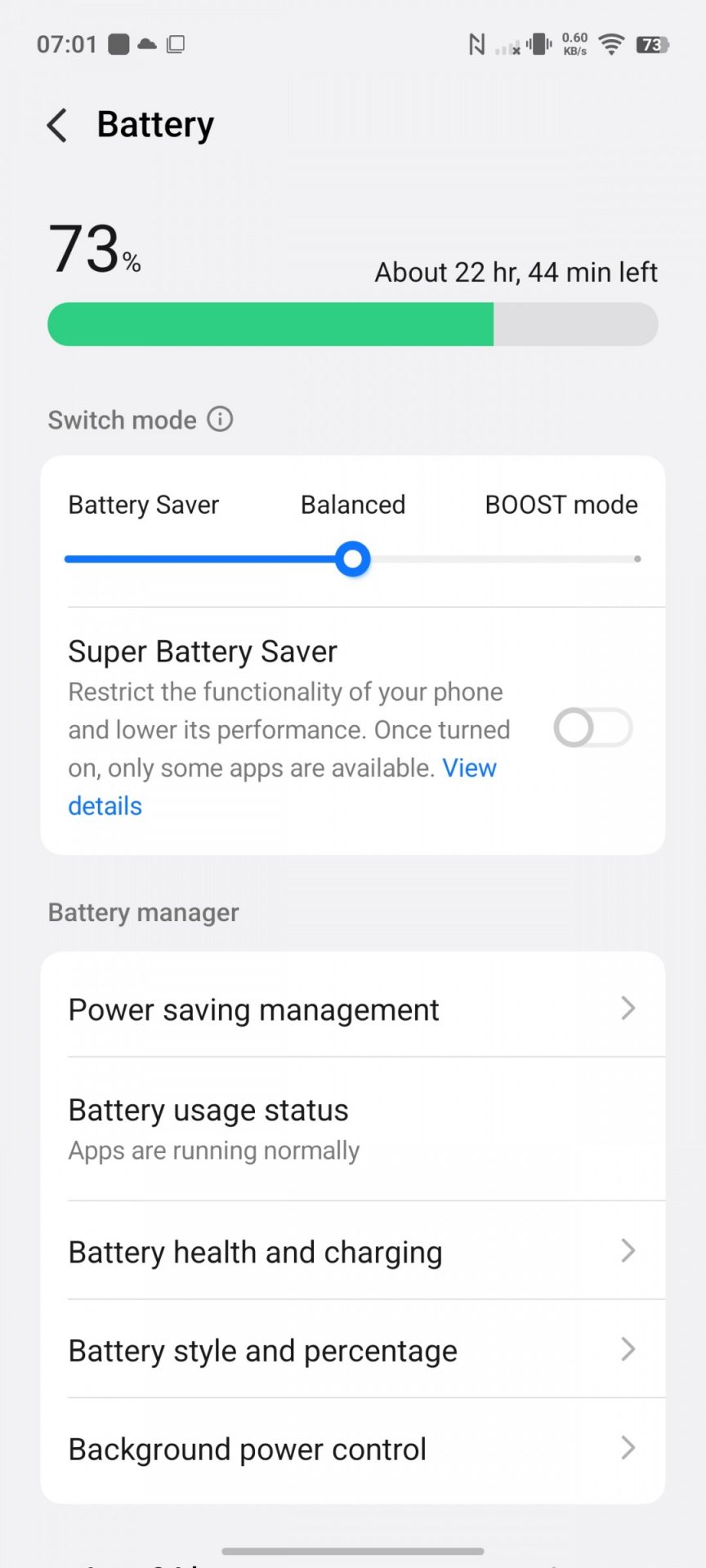Open Battery usage status
Image resolution: width=706 pixels, height=1568 pixels.
tap(353, 1129)
